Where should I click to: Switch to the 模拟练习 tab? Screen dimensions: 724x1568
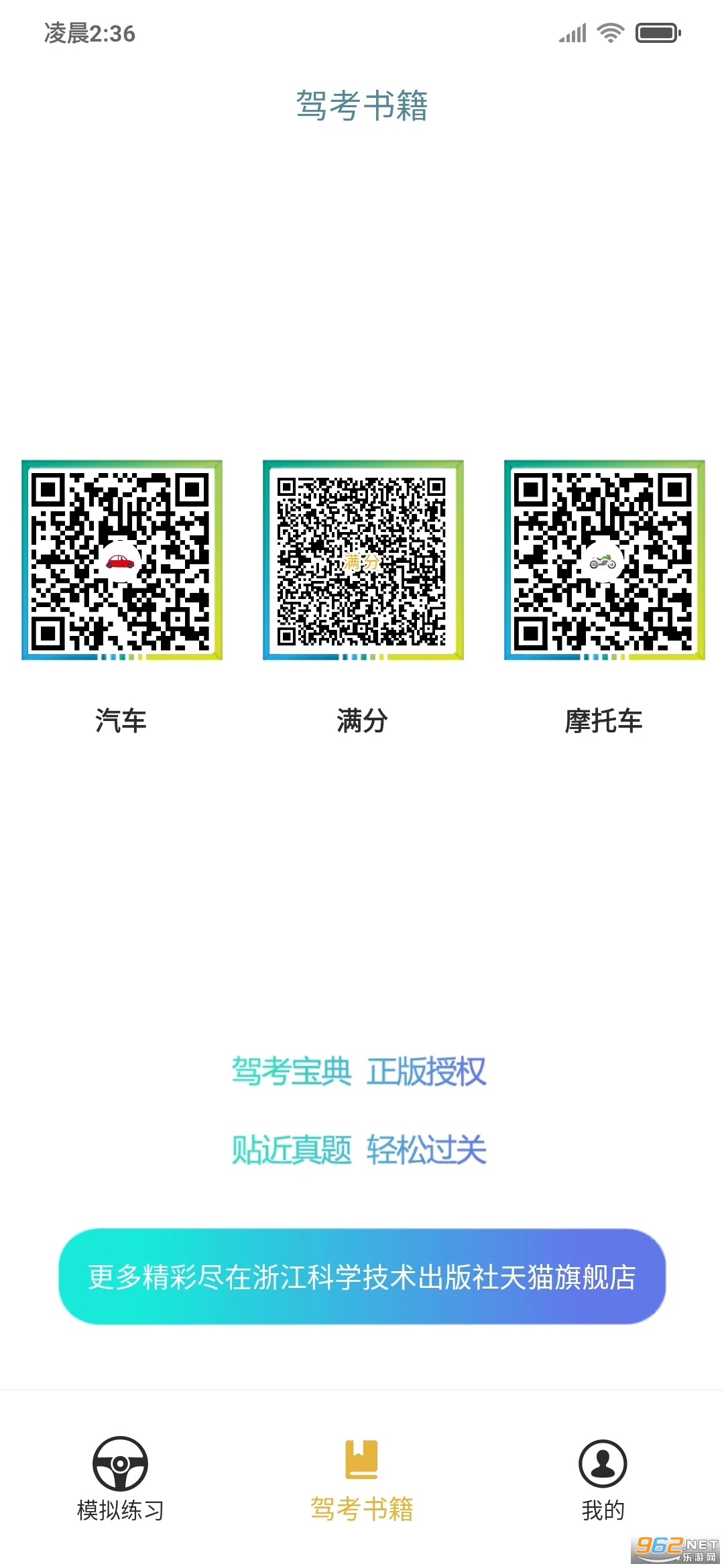(x=120, y=1478)
